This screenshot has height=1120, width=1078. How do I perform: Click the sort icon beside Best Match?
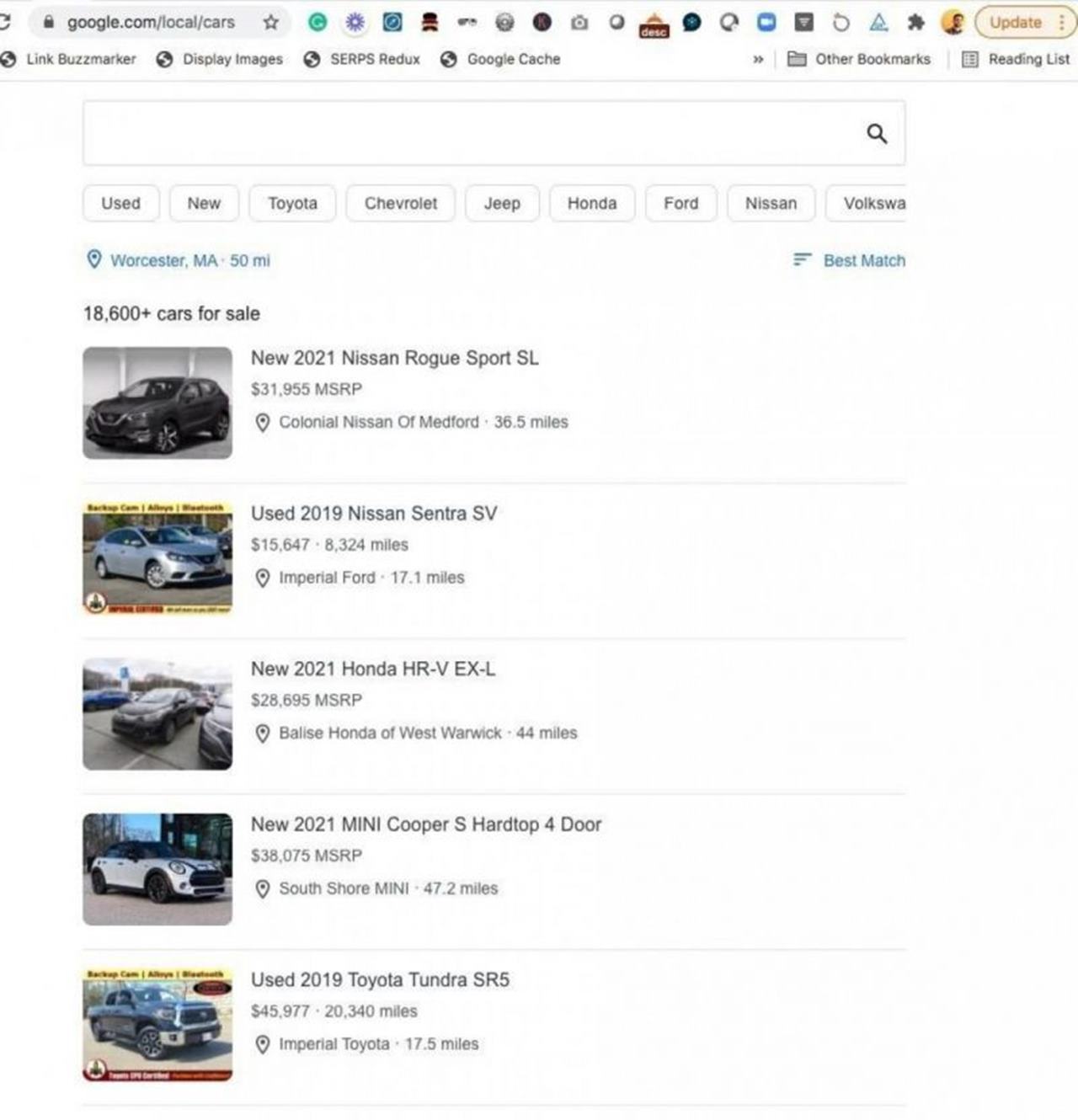coord(801,260)
